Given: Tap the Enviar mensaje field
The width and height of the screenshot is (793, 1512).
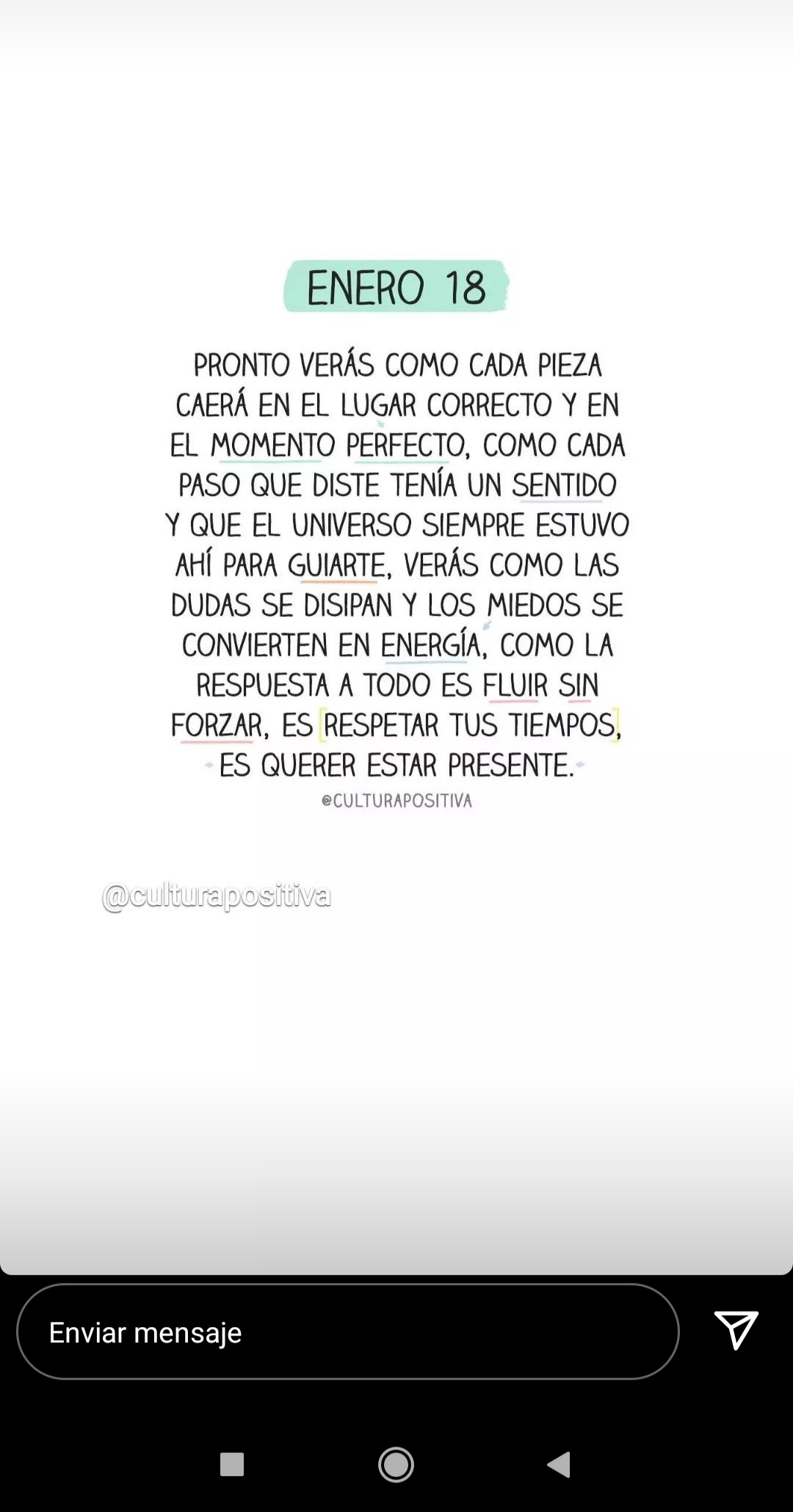Looking at the screenshot, I should pyautogui.click(x=347, y=1332).
